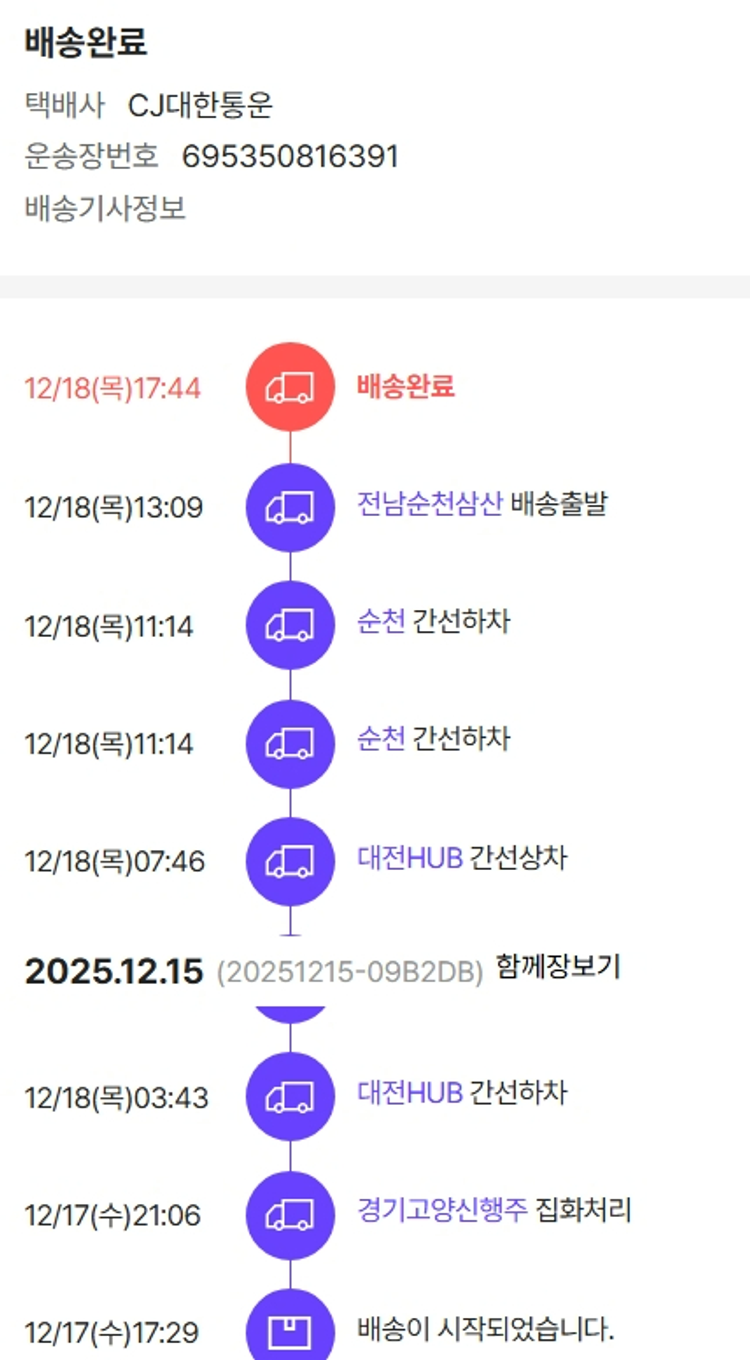The height and width of the screenshot is (1360, 750).
Task: Open 대전HUB link in the 간선하차 row
Action: pyautogui.click(x=409, y=1093)
